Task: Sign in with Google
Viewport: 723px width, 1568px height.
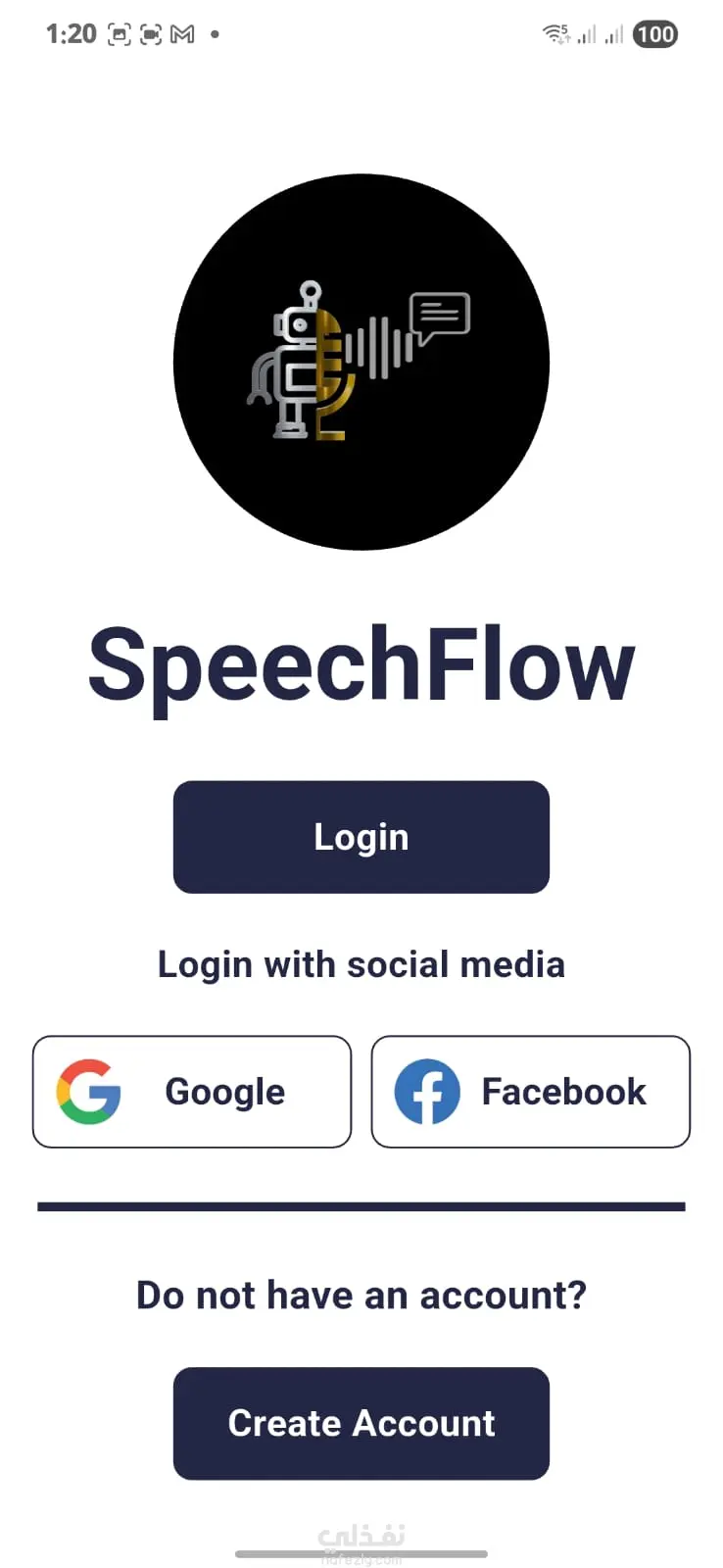Action: (192, 1092)
